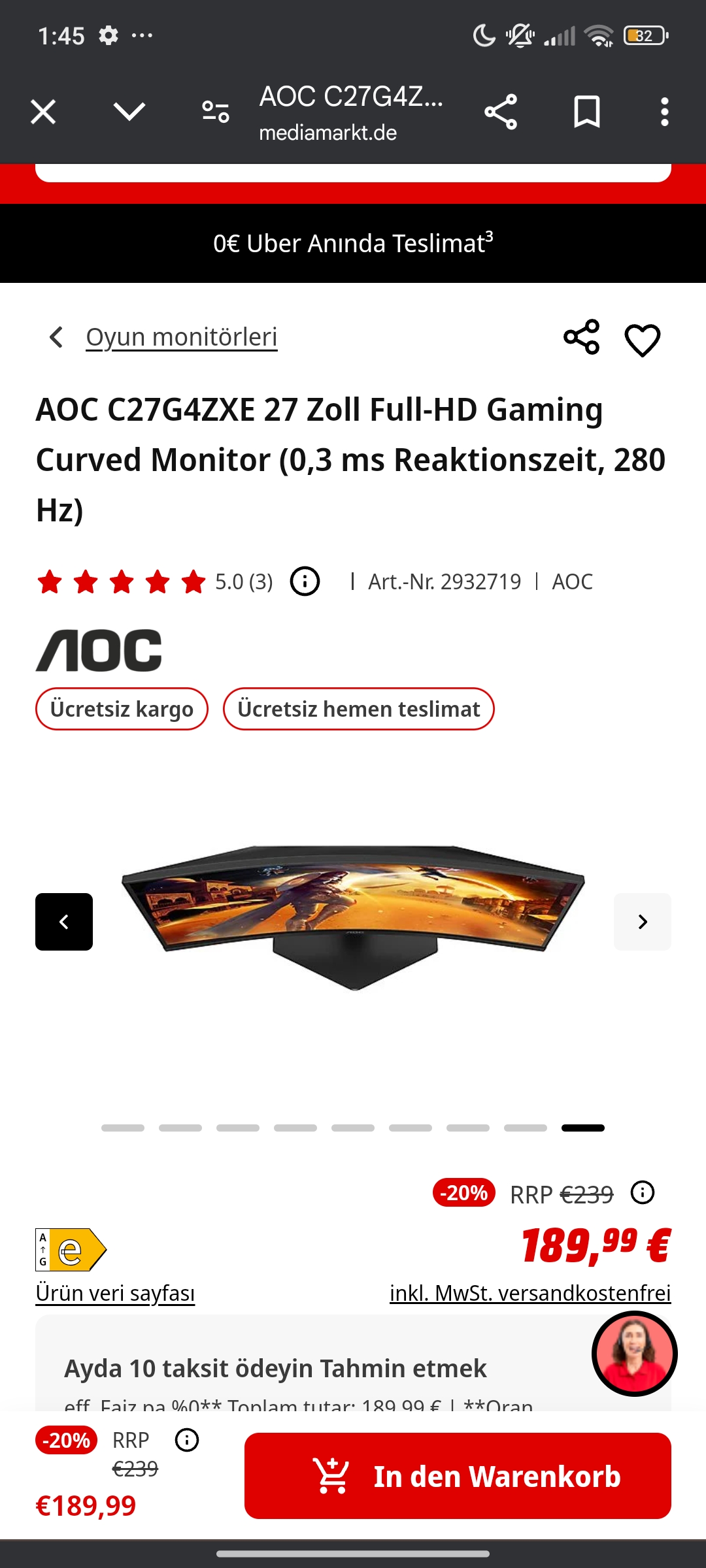
Task: Bookmark this page in the browser
Action: coord(586,112)
